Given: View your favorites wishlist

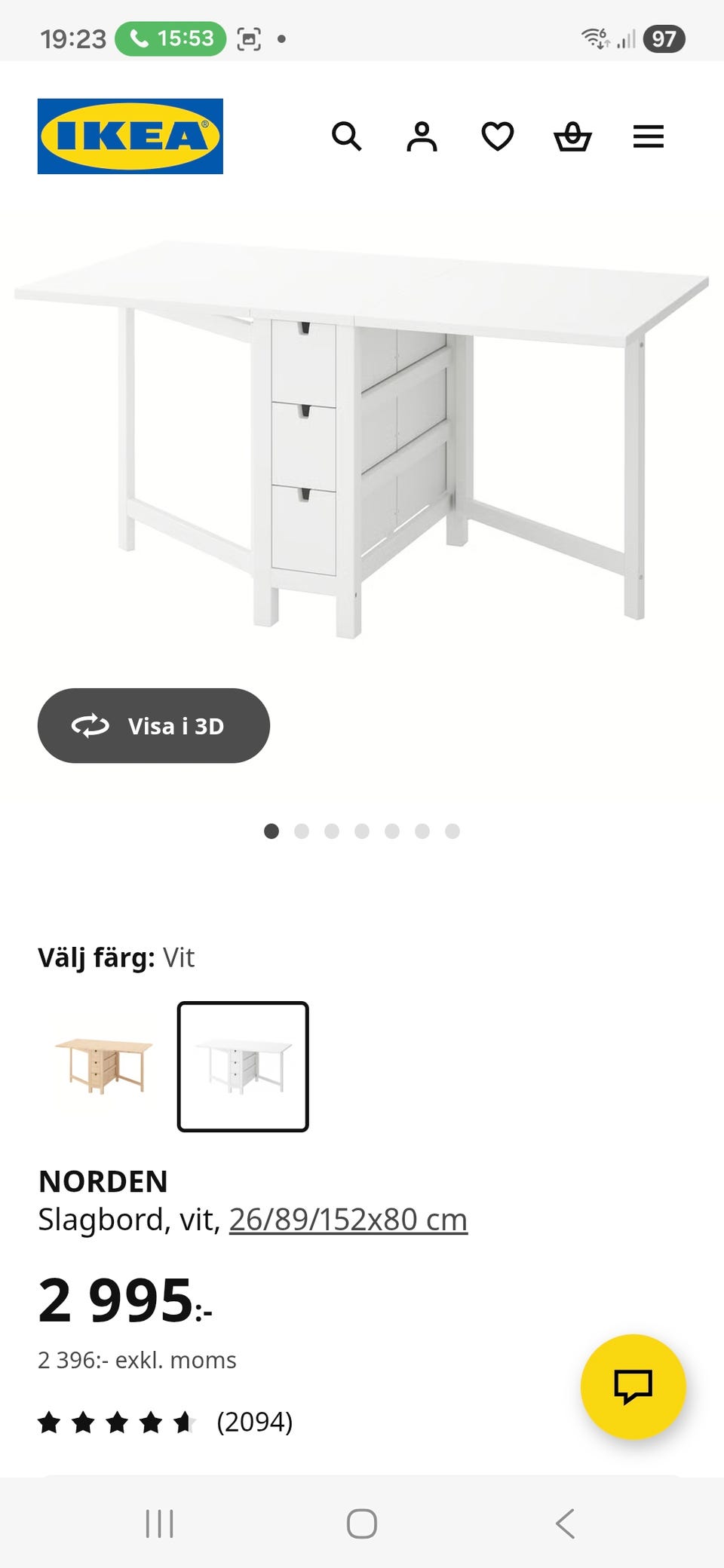Looking at the screenshot, I should point(498,136).
